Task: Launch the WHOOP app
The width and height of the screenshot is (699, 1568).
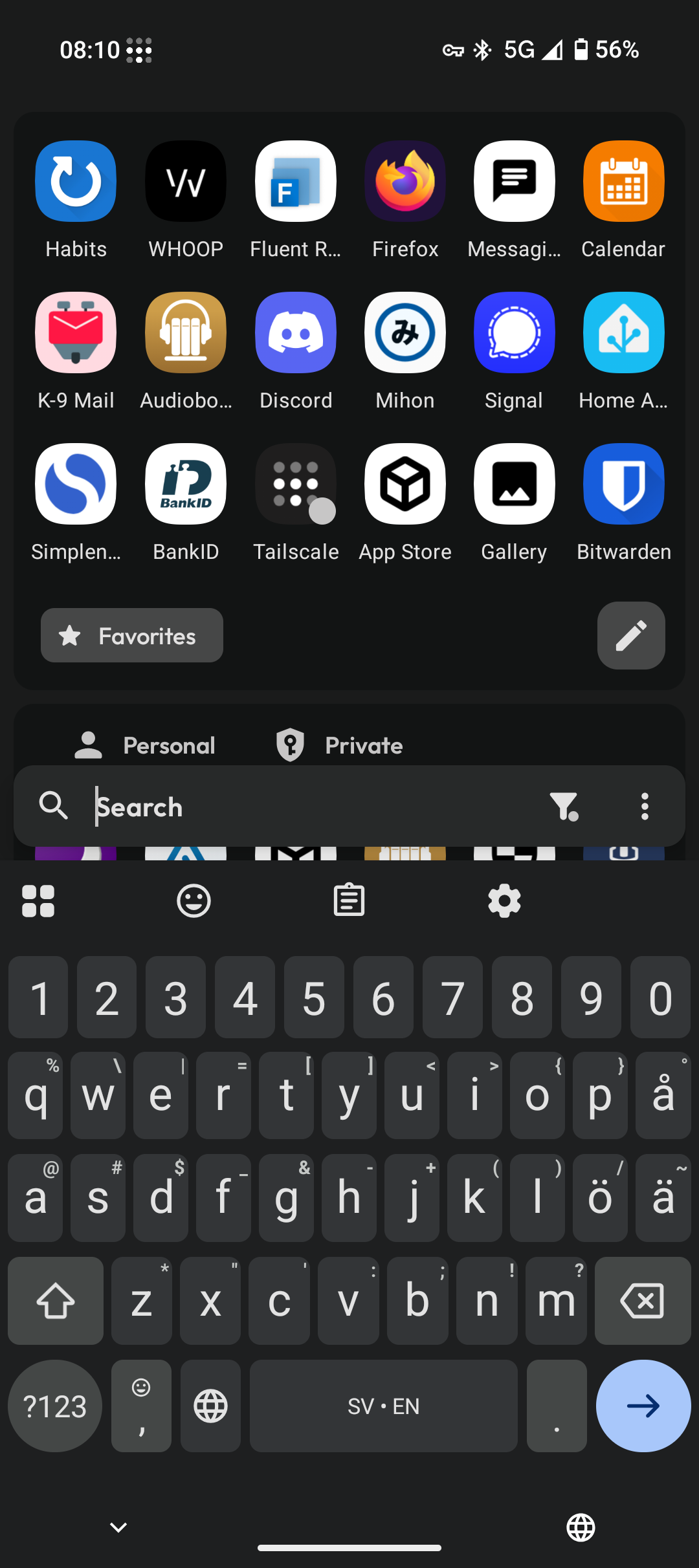Action: click(x=186, y=200)
